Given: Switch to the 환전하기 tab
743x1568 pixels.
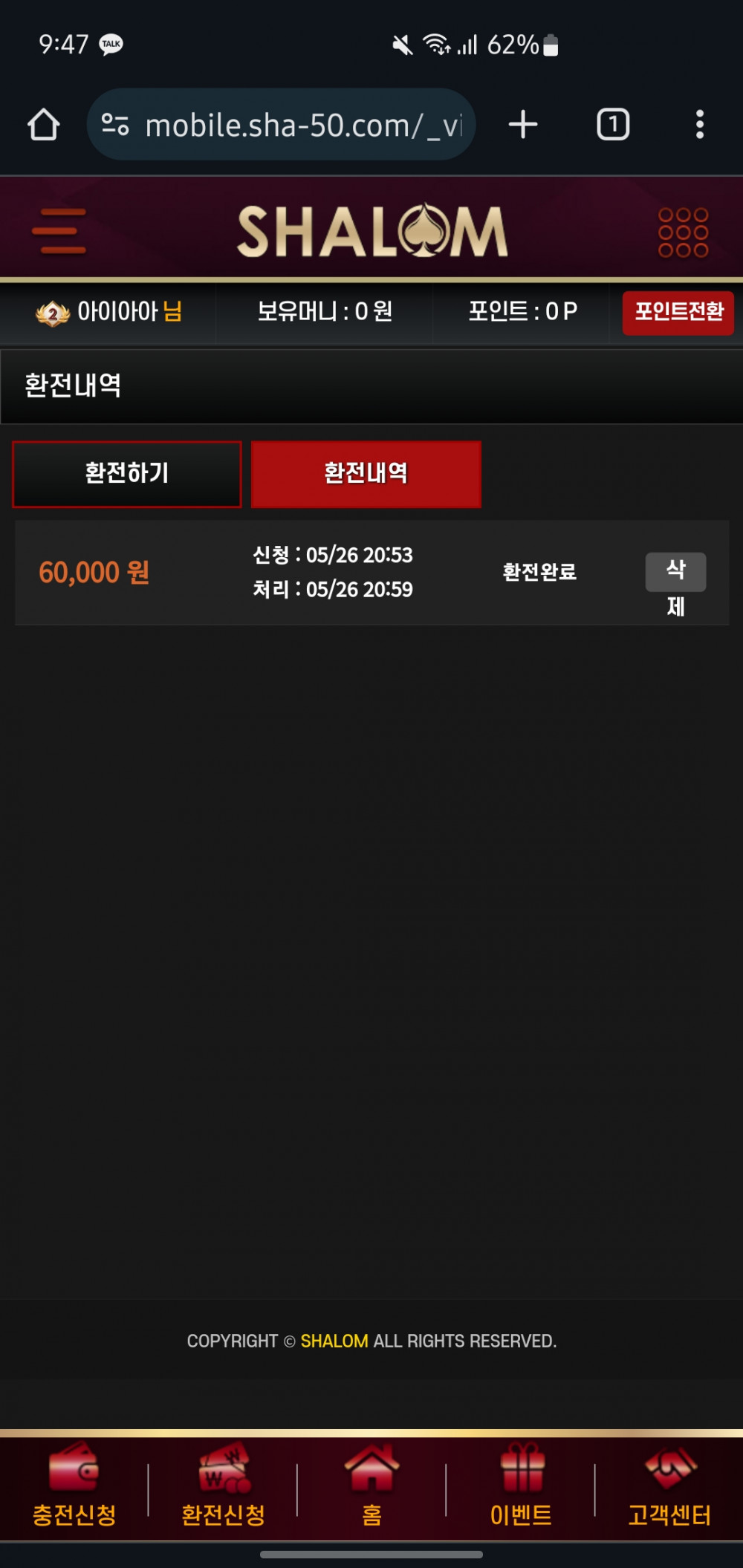Looking at the screenshot, I should (127, 474).
